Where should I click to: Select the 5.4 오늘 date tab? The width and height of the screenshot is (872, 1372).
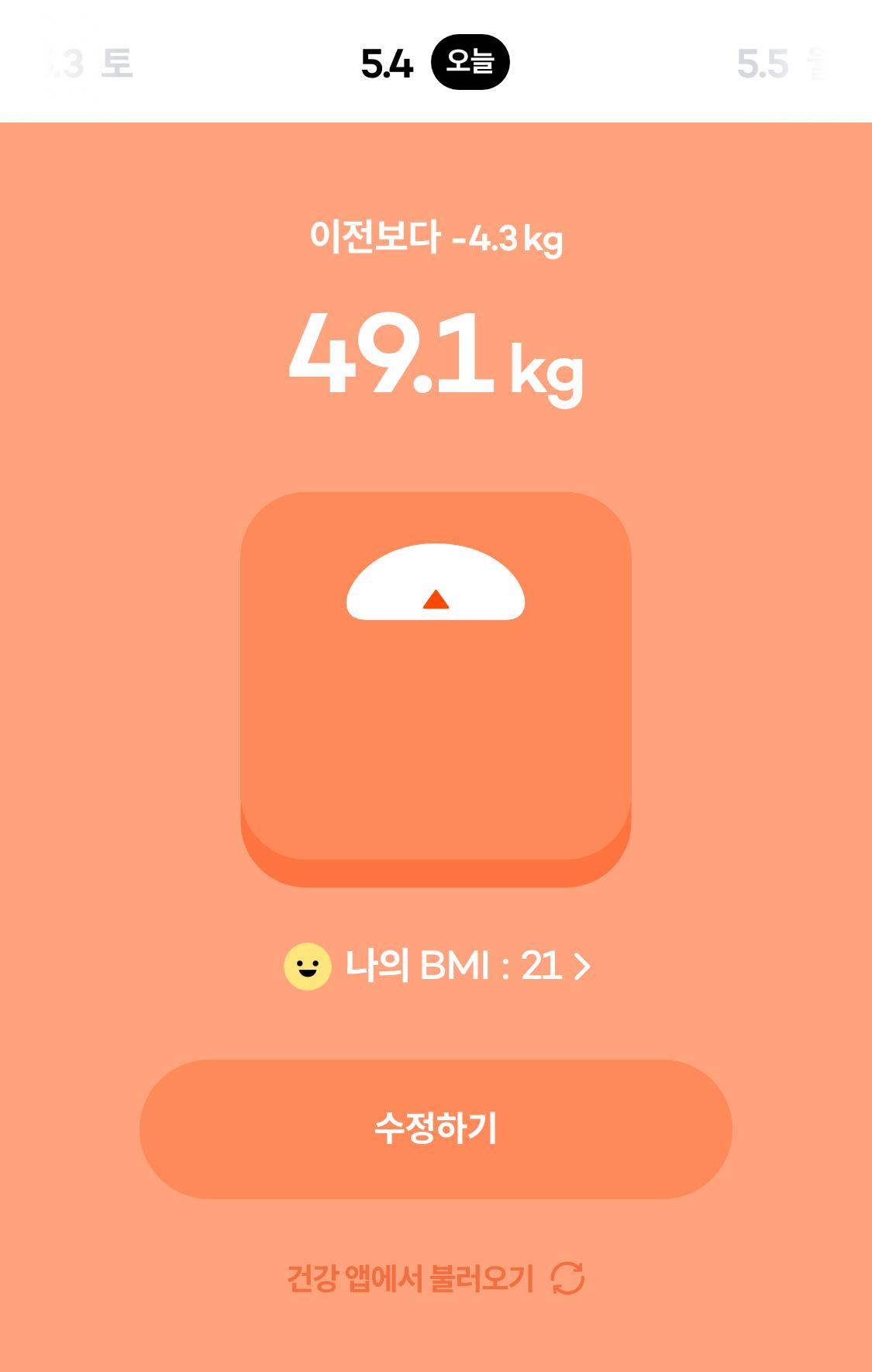click(x=434, y=63)
